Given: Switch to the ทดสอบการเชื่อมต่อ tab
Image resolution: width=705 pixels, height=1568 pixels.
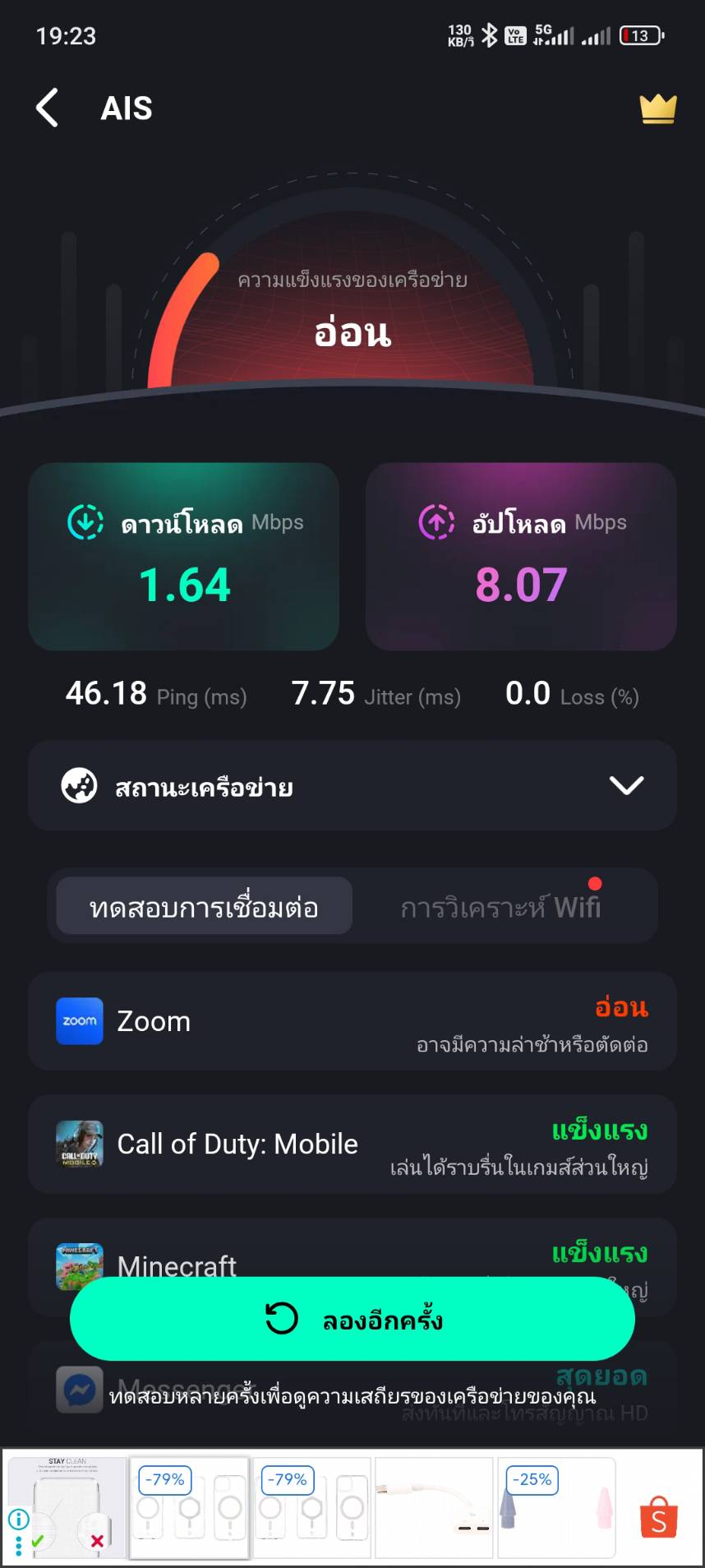Looking at the screenshot, I should (205, 907).
